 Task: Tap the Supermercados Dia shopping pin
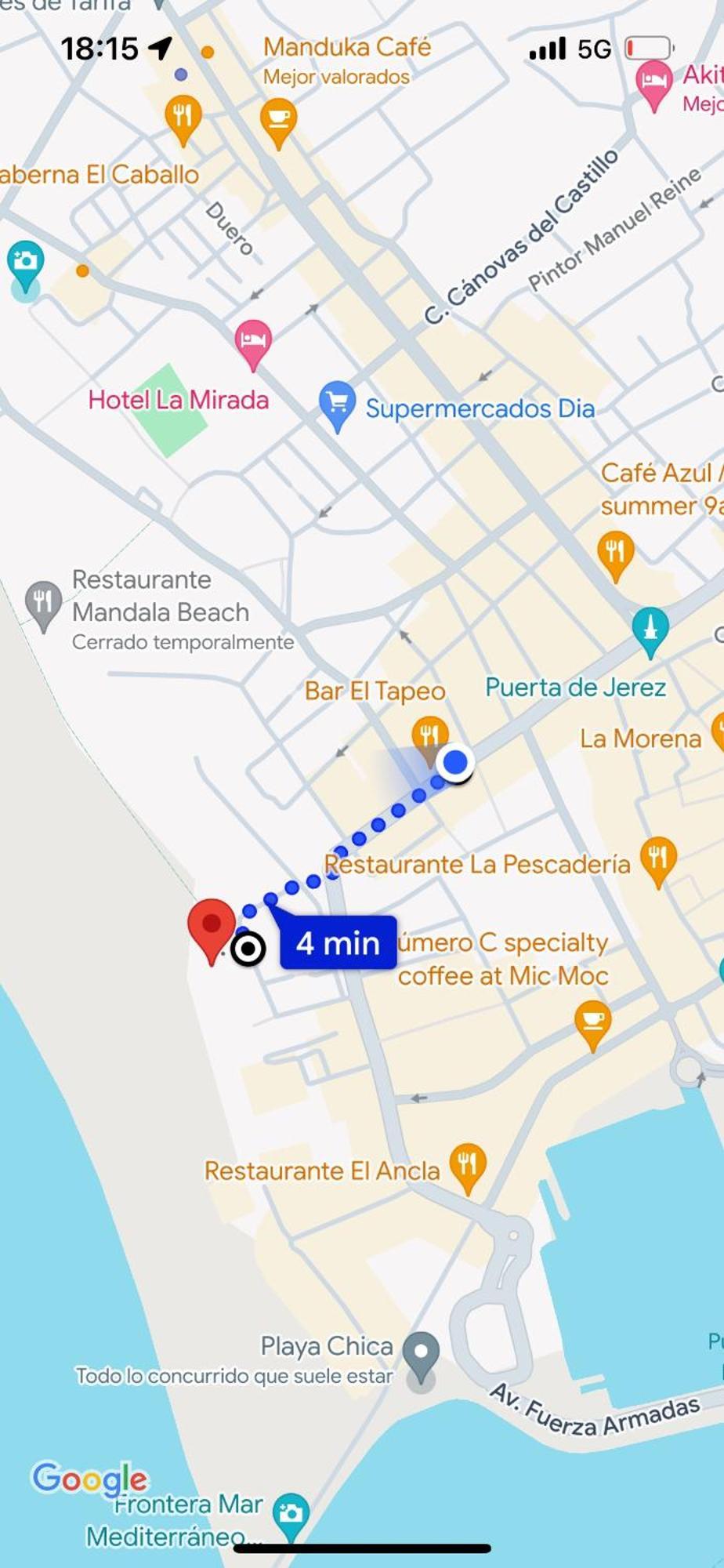tap(338, 403)
